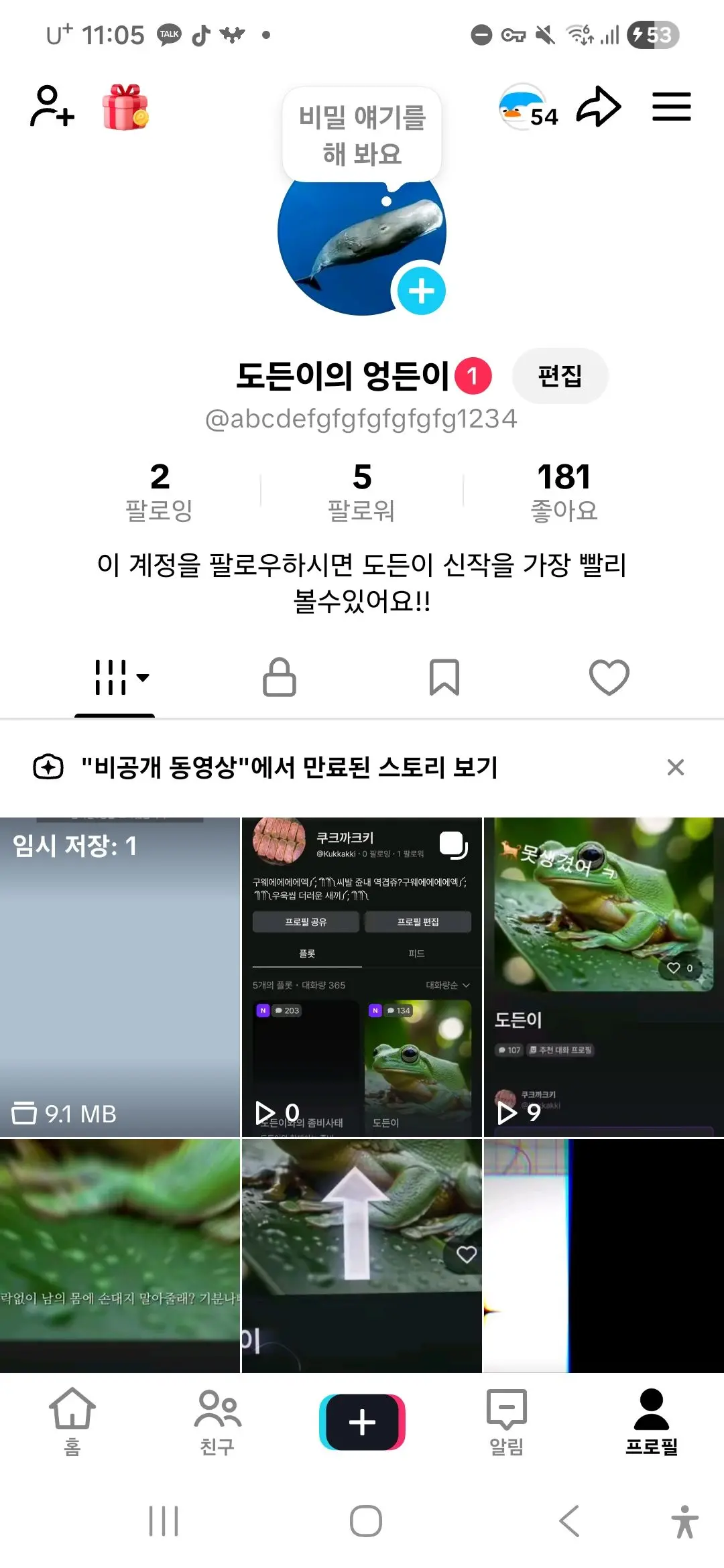Image resolution: width=724 pixels, height=1568 pixels.
Task: Create a new post with the plus button
Action: (x=362, y=1422)
